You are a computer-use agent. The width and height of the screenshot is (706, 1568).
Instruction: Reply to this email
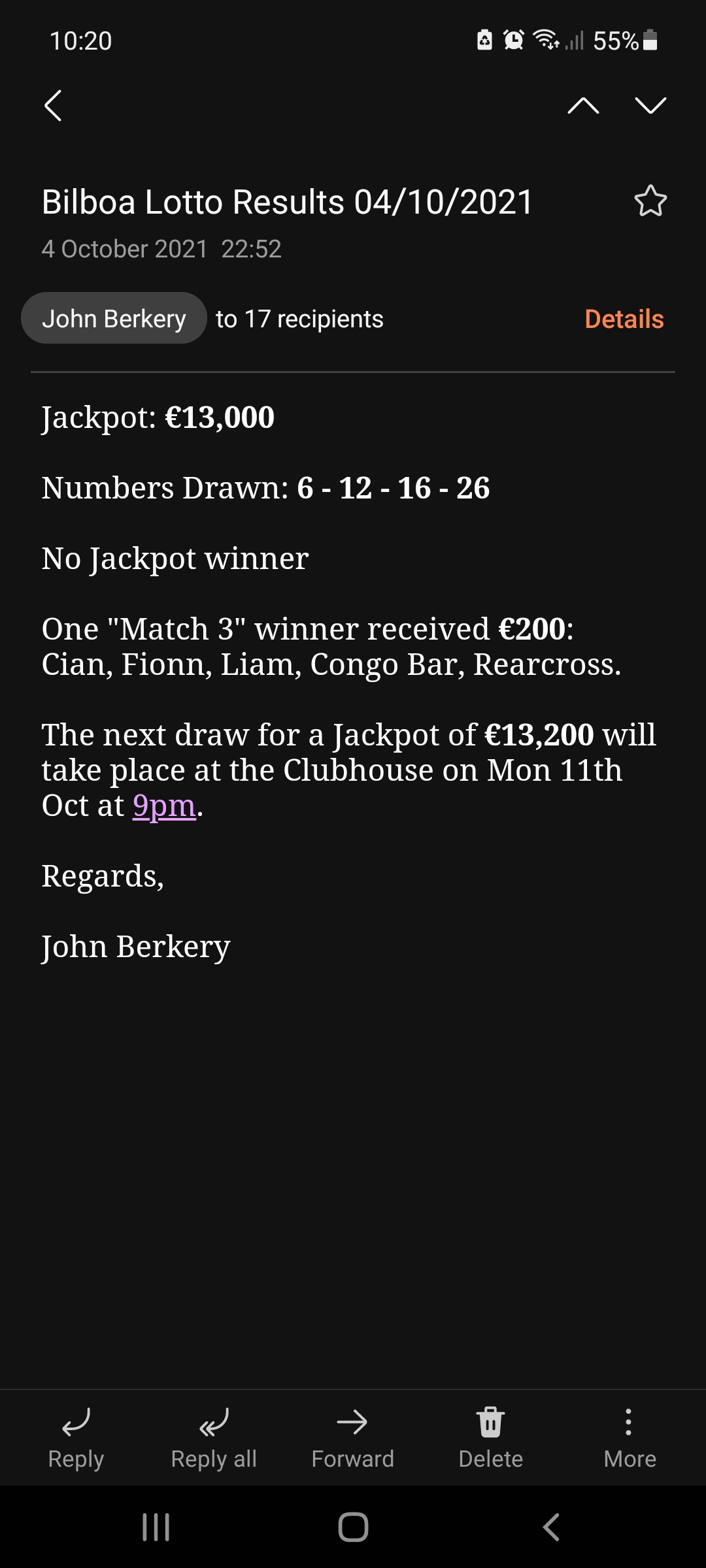tap(76, 1437)
